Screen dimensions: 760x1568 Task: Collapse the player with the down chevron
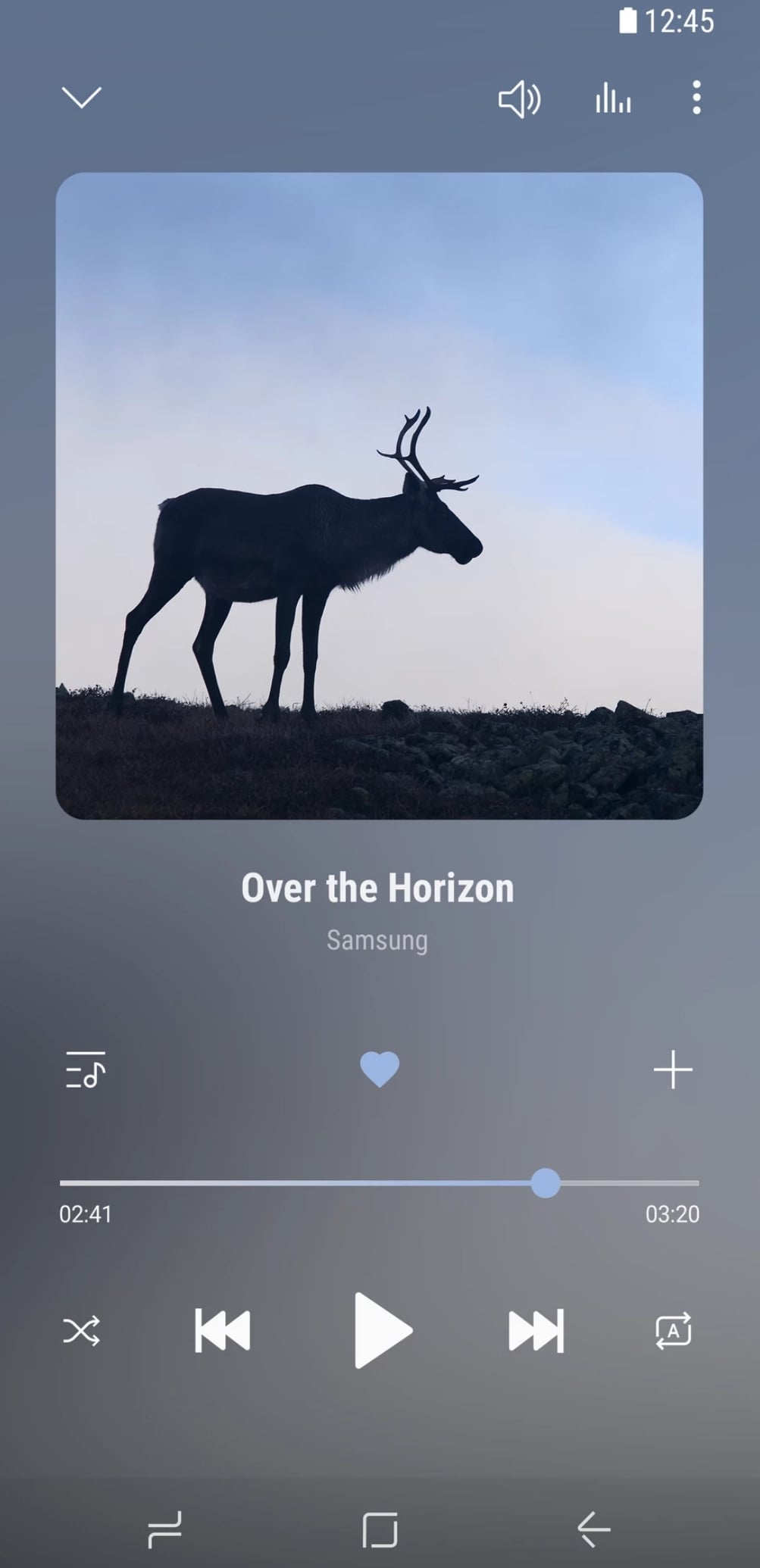[x=81, y=98]
